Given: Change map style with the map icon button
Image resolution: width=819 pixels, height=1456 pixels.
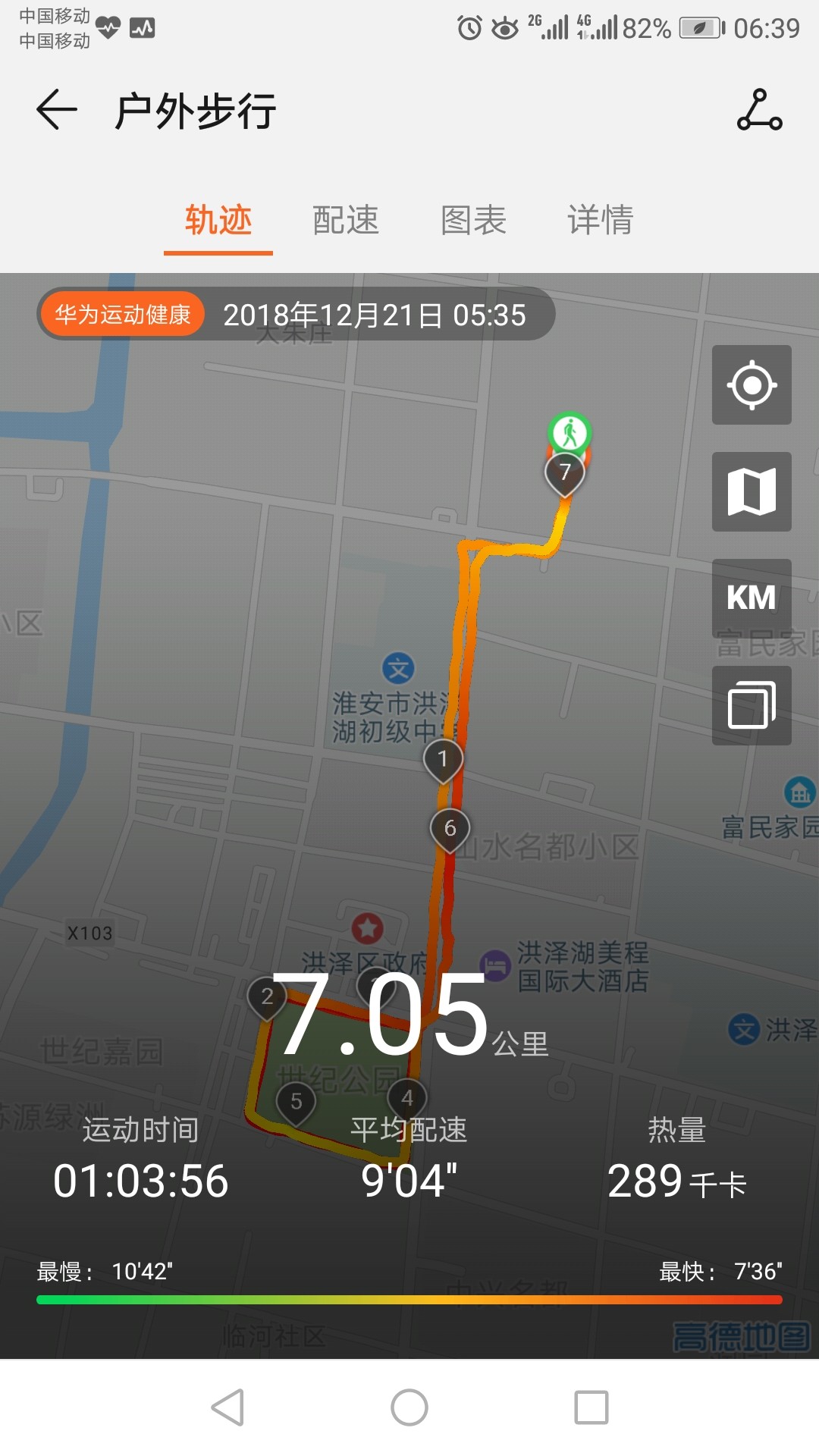Looking at the screenshot, I should (x=752, y=491).
